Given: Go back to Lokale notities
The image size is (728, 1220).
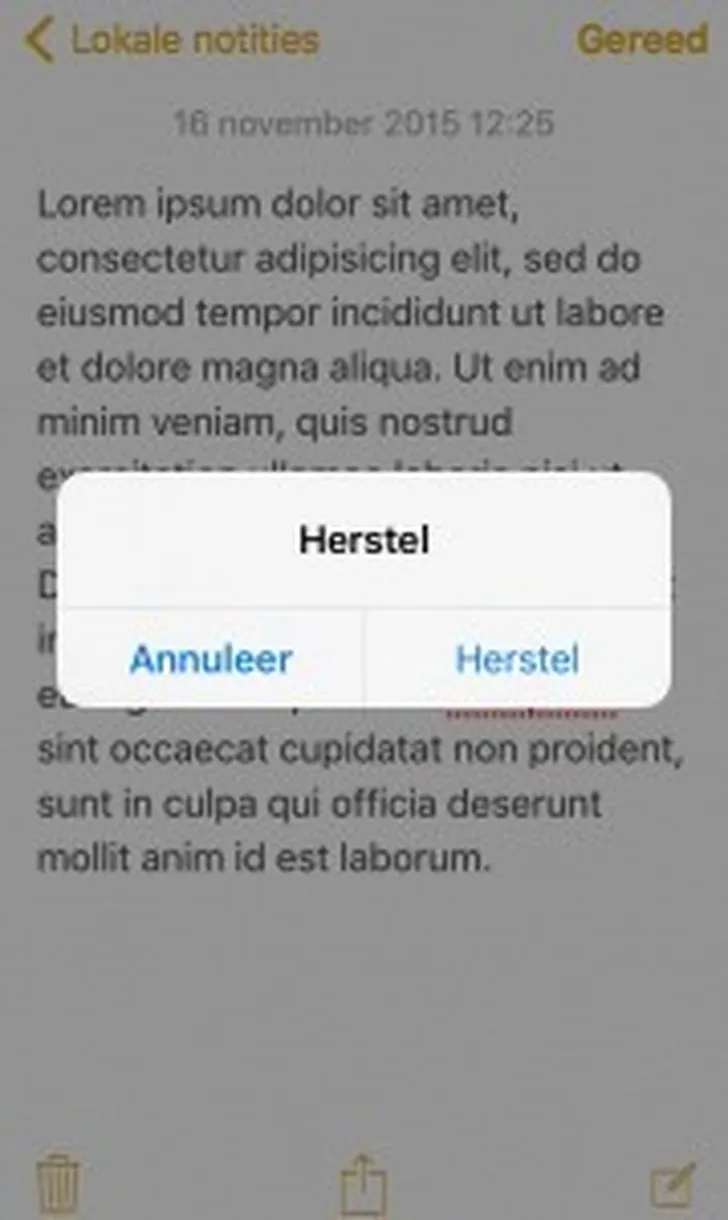Looking at the screenshot, I should (172, 40).
